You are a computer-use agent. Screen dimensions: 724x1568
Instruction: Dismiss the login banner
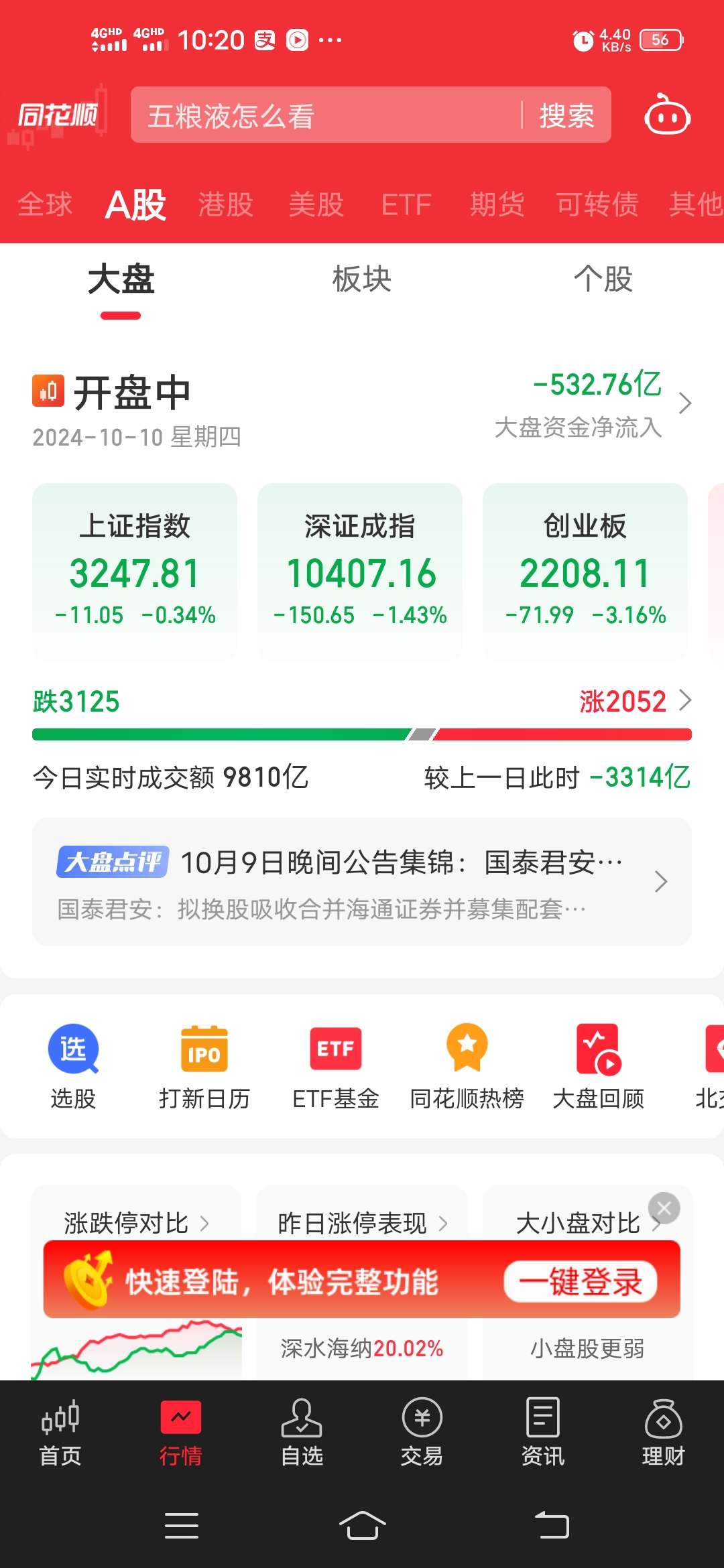664,1208
